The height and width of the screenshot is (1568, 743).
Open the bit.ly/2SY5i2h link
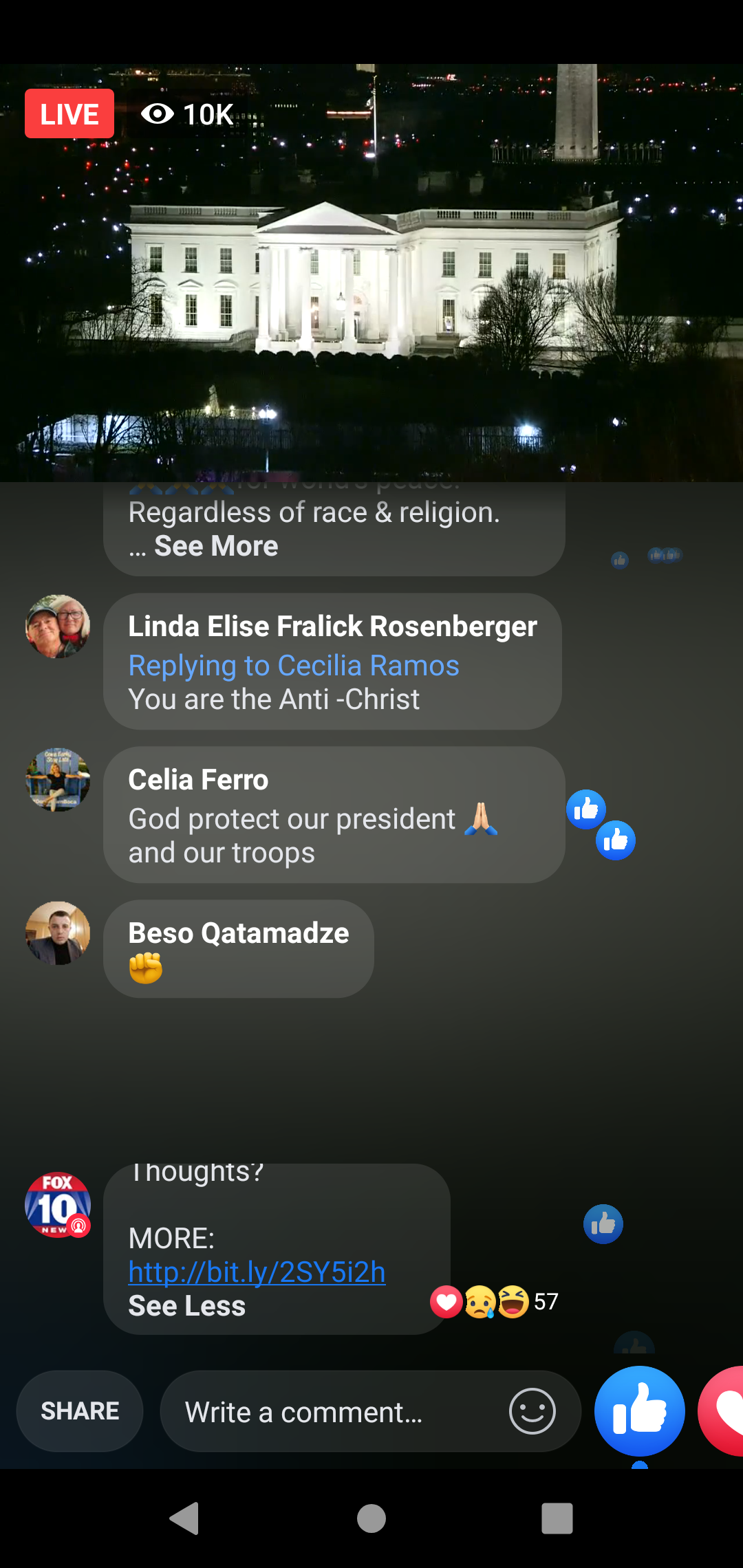257,1272
